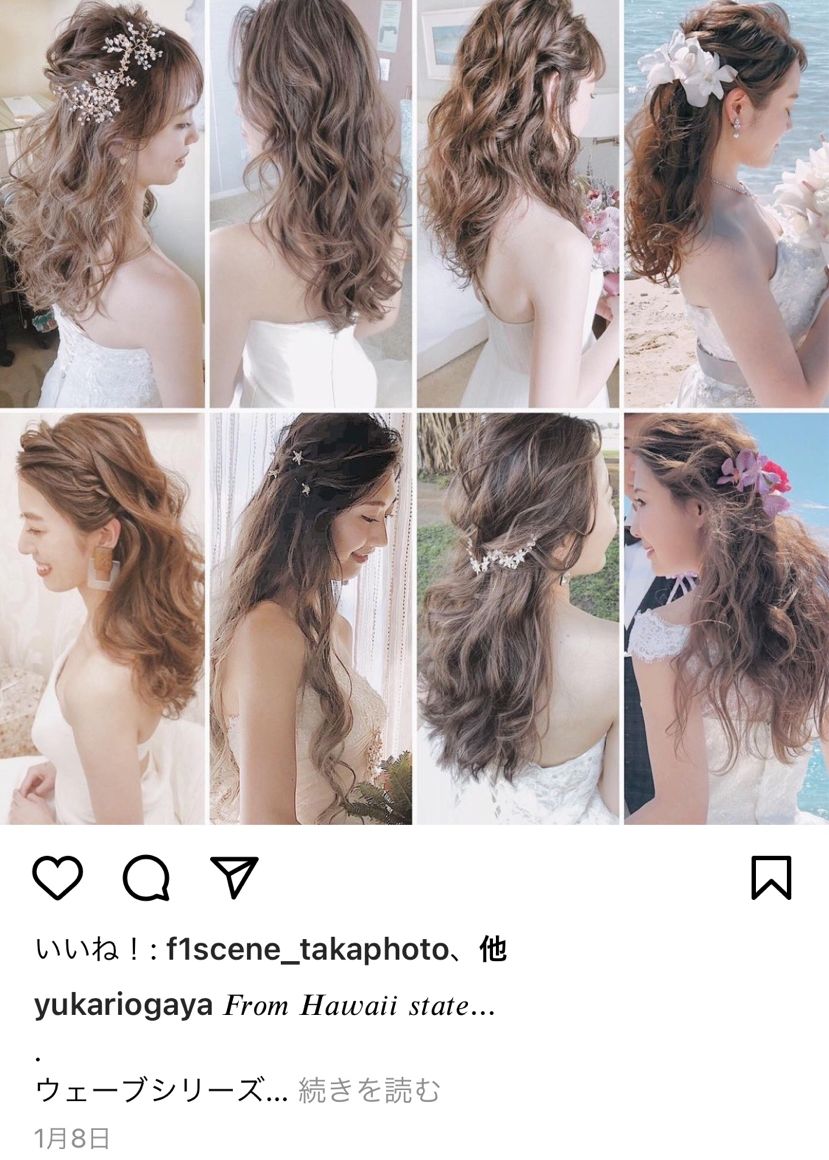Viewport: 829px width, 1160px height.
Task: Tap the hairstyle collage post image
Action: click(414, 410)
